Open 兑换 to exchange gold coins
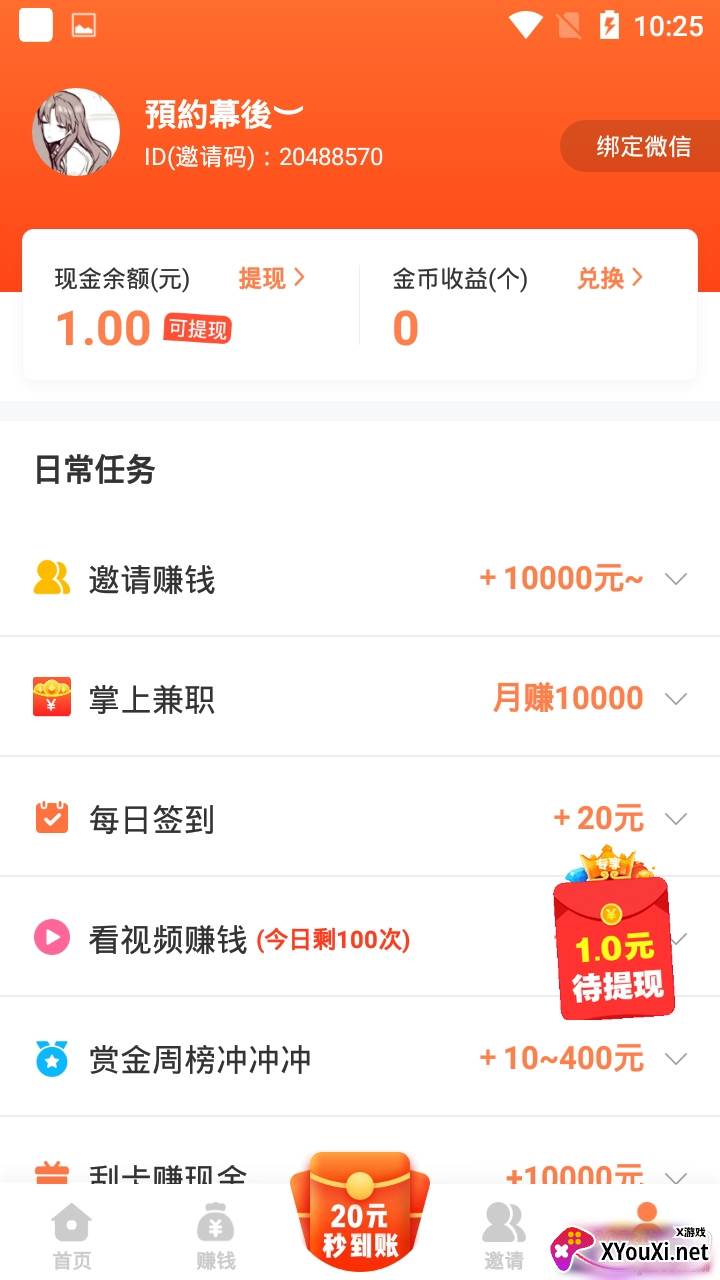Image resolution: width=720 pixels, height=1280 pixels. 609,278
